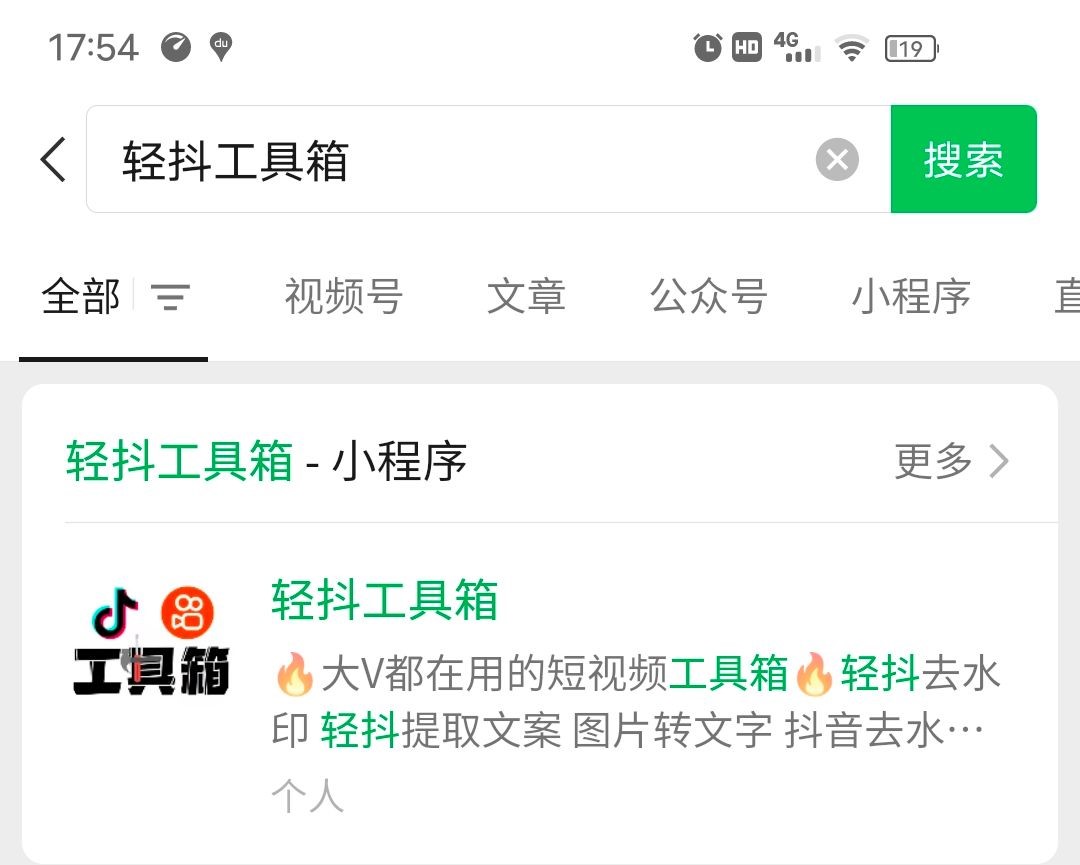Image resolution: width=1080 pixels, height=865 pixels.
Task: Tap the green 搜索 button
Action: [963, 160]
